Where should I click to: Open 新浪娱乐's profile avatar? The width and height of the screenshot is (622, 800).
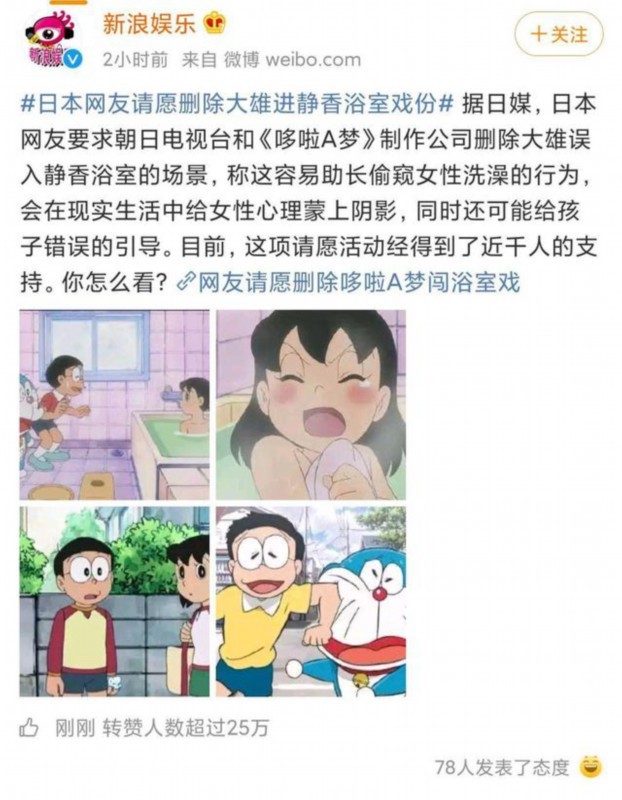tap(50, 38)
